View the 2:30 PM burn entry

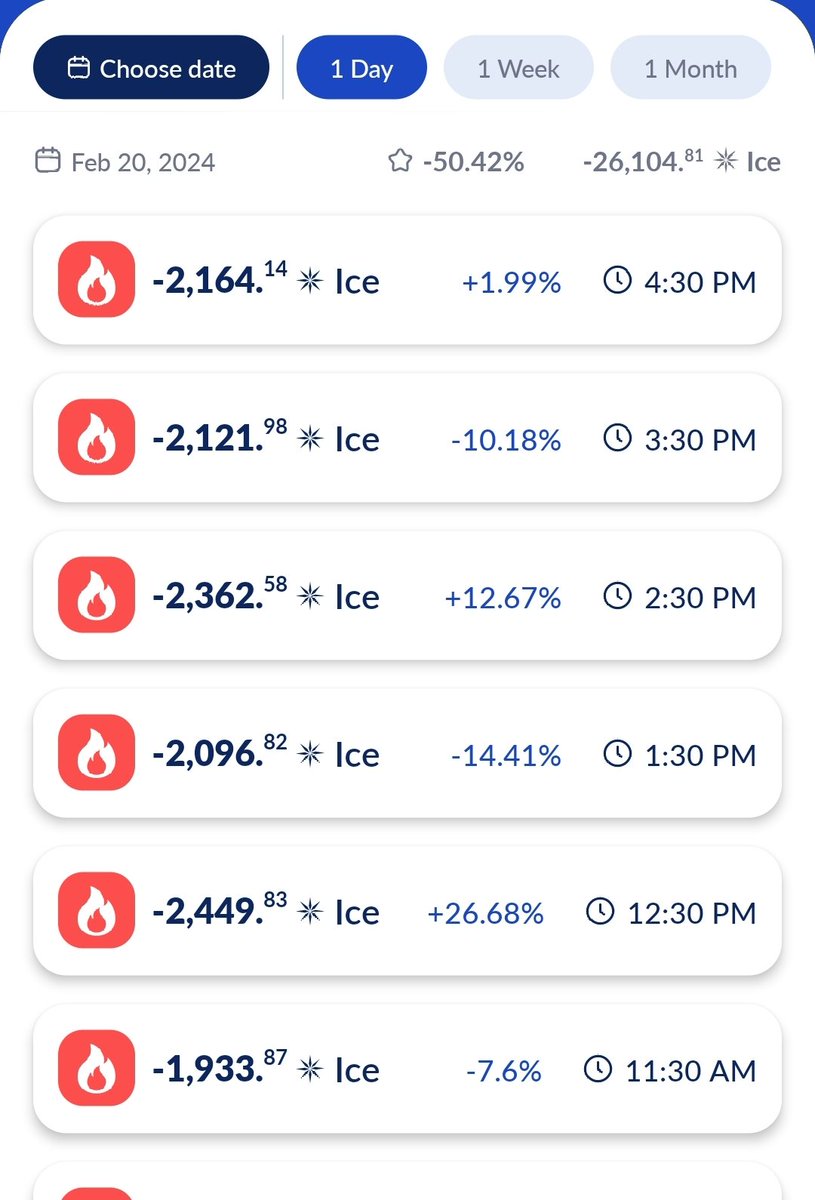click(x=407, y=596)
